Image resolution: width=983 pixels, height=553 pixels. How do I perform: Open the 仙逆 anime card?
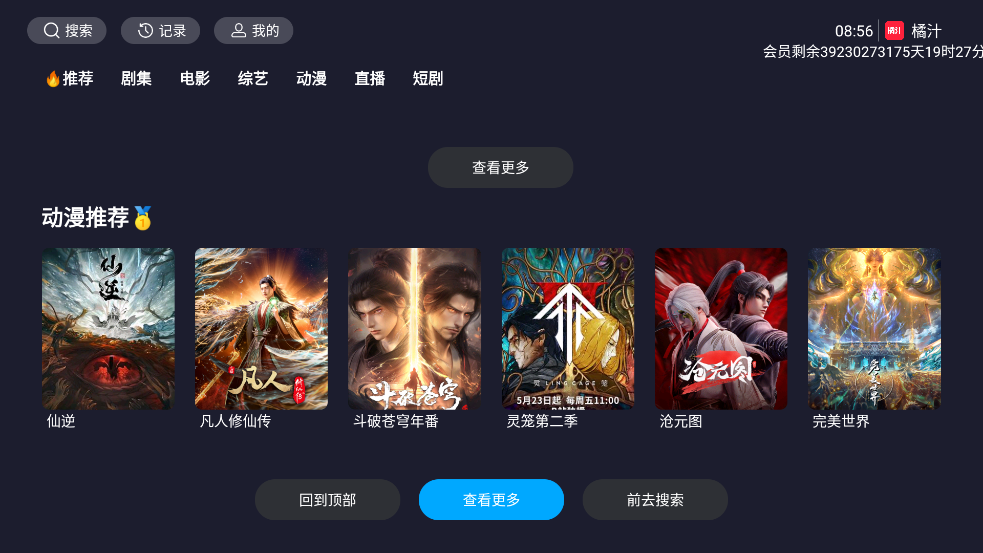[108, 329]
